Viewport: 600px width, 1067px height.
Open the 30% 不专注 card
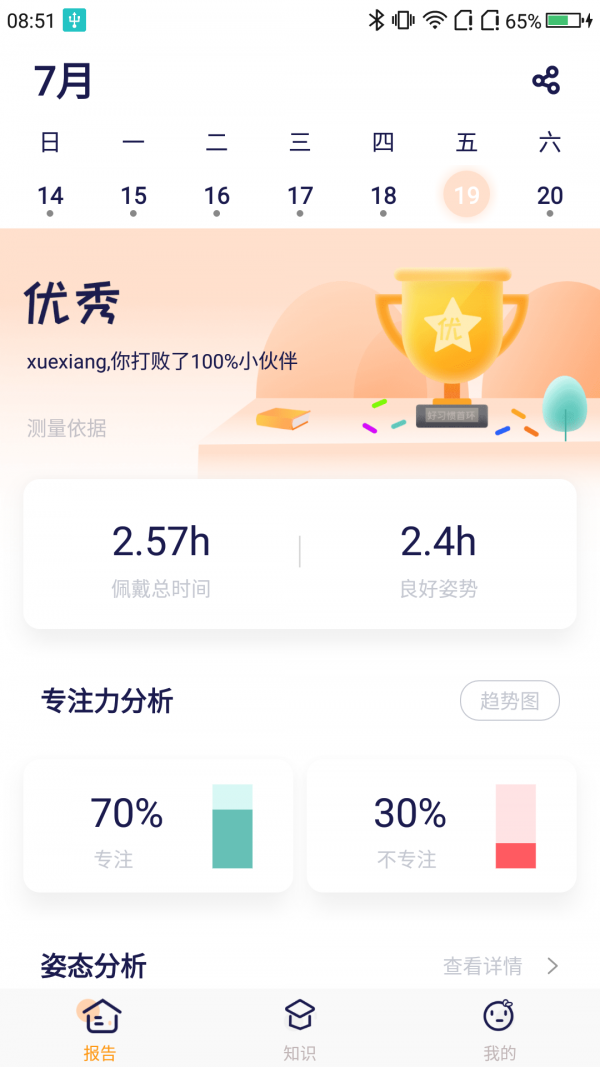pos(441,826)
